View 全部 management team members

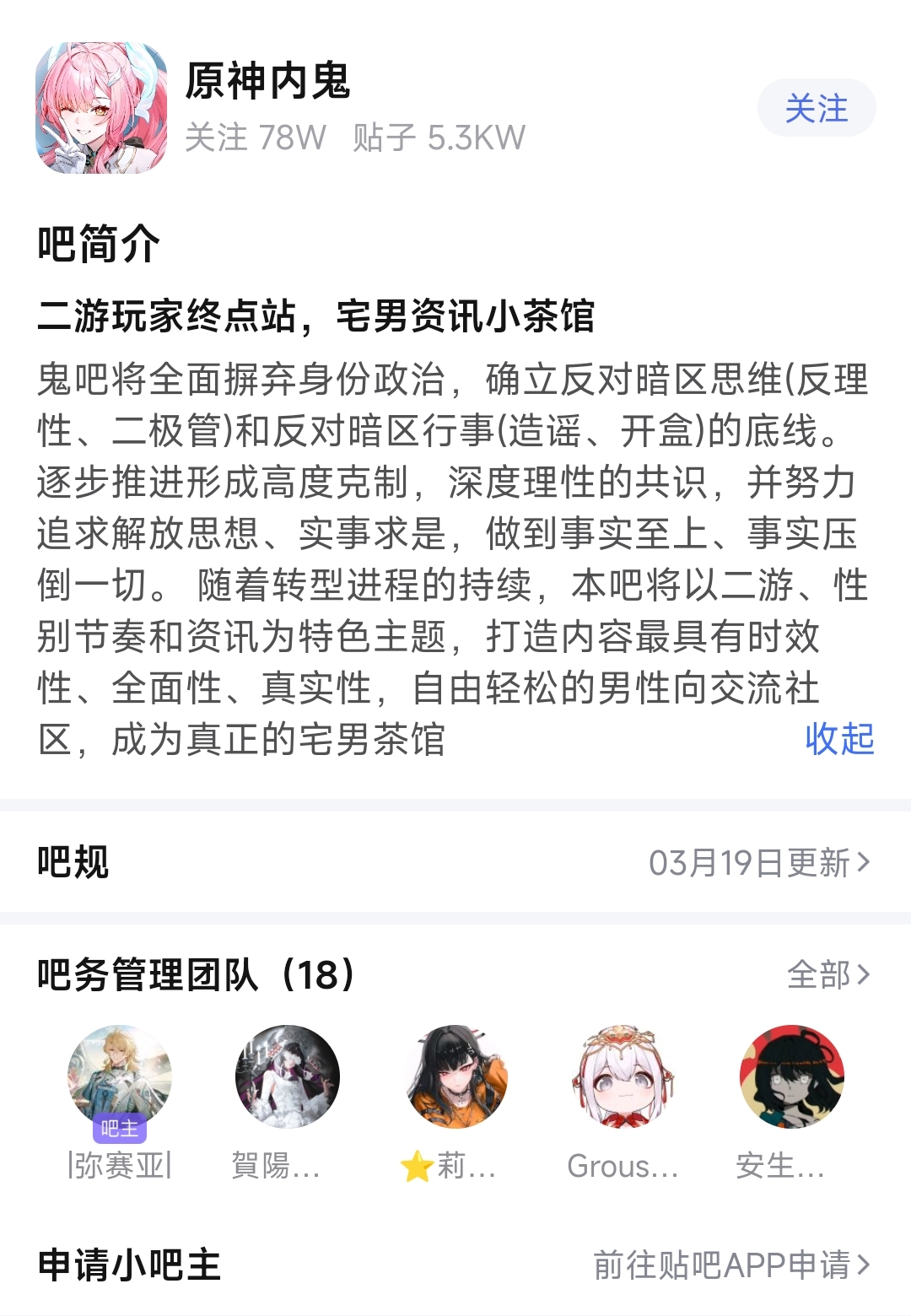pyautogui.click(x=827, y=974)
